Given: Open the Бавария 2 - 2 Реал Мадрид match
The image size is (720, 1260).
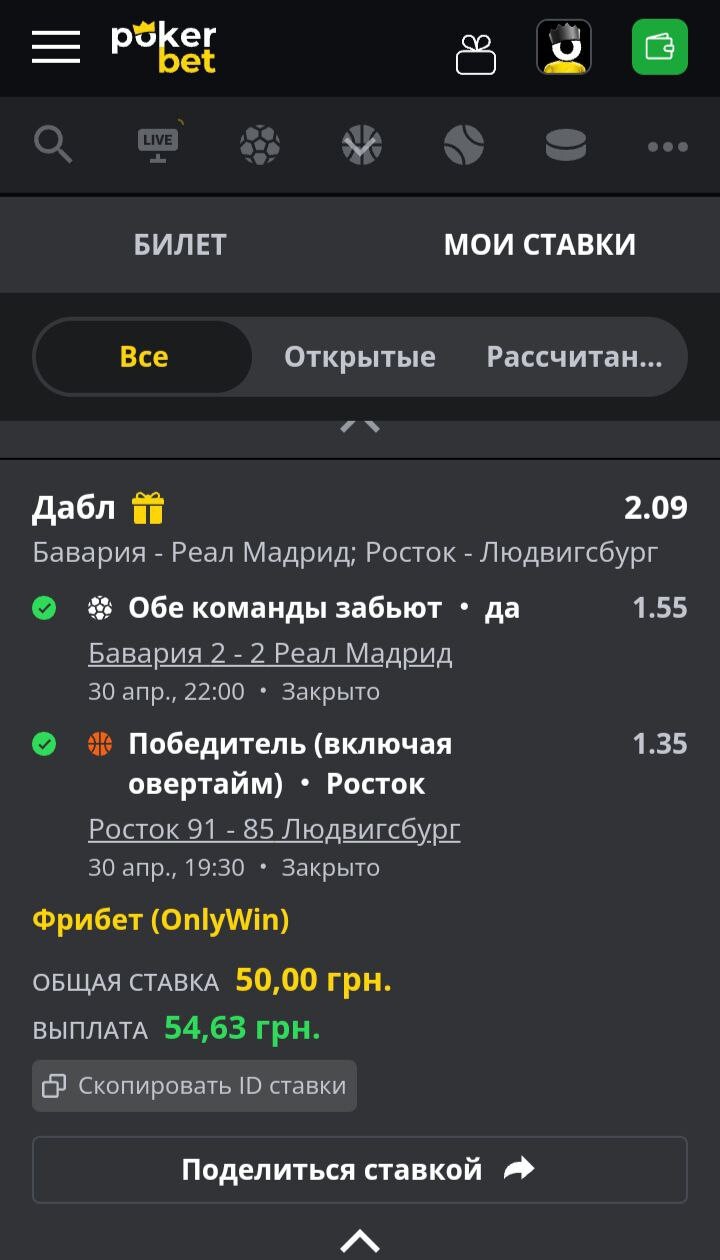Looking at the screenshot, I should (x=270, y=654).
